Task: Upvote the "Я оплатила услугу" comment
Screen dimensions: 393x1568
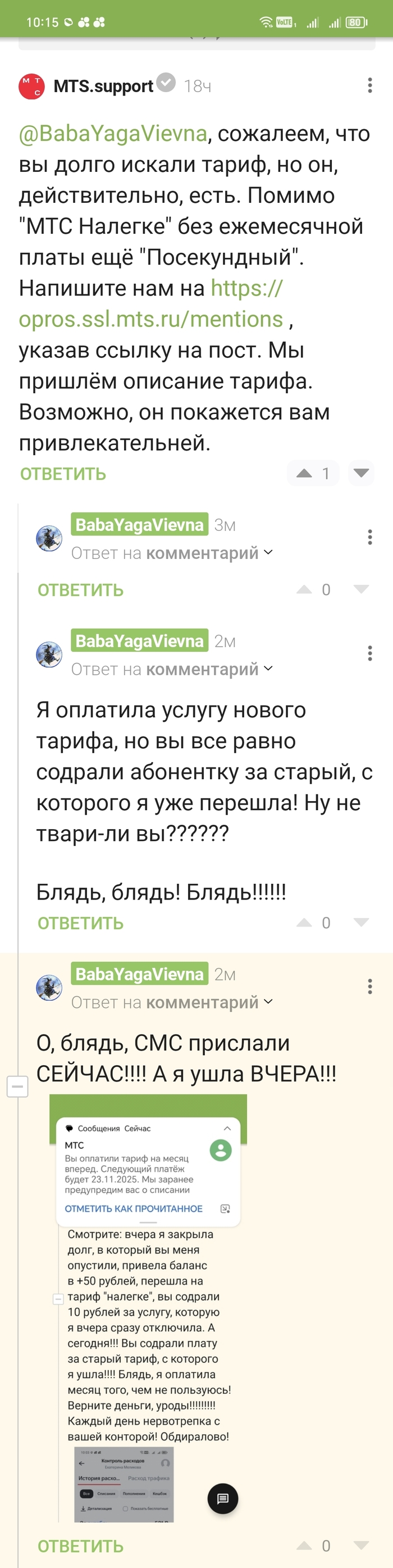Action: pos(304,923)
